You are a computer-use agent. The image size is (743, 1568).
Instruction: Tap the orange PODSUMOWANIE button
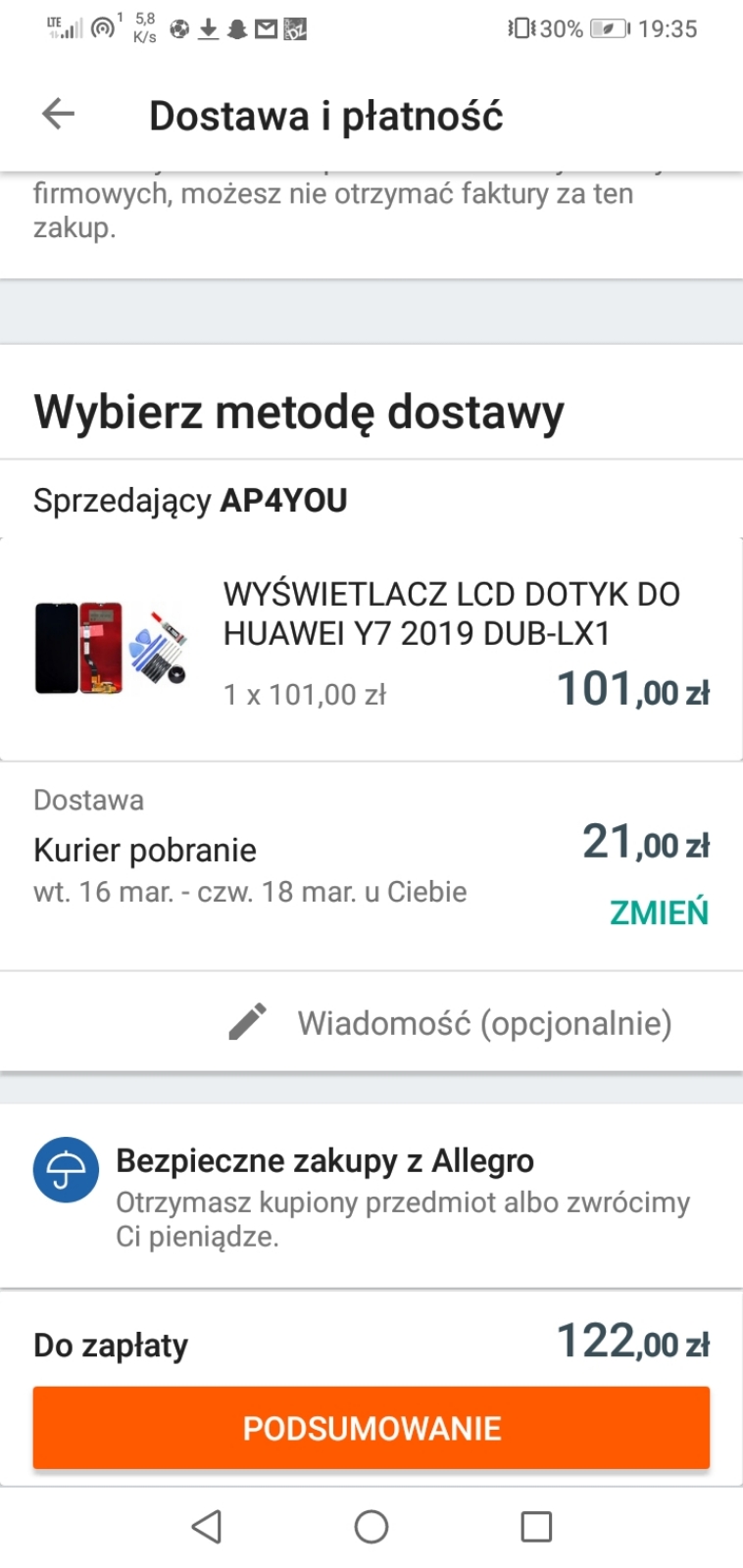[x=371, y=1427]
